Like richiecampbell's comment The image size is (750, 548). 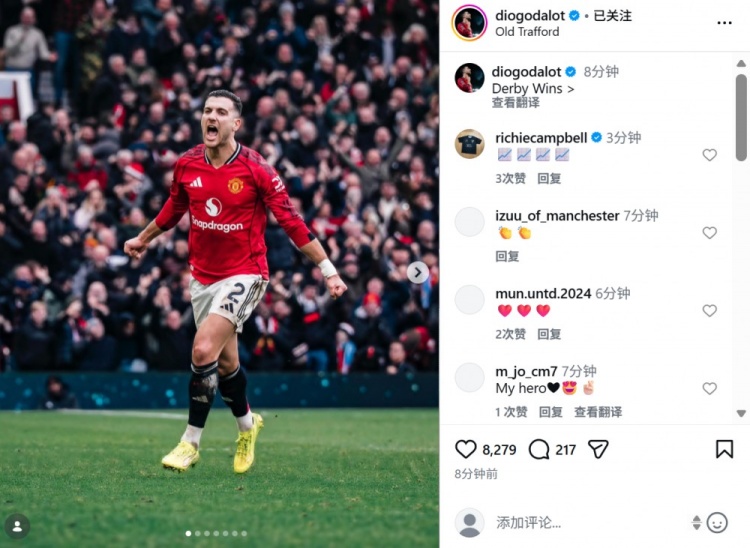pos(709,155)
